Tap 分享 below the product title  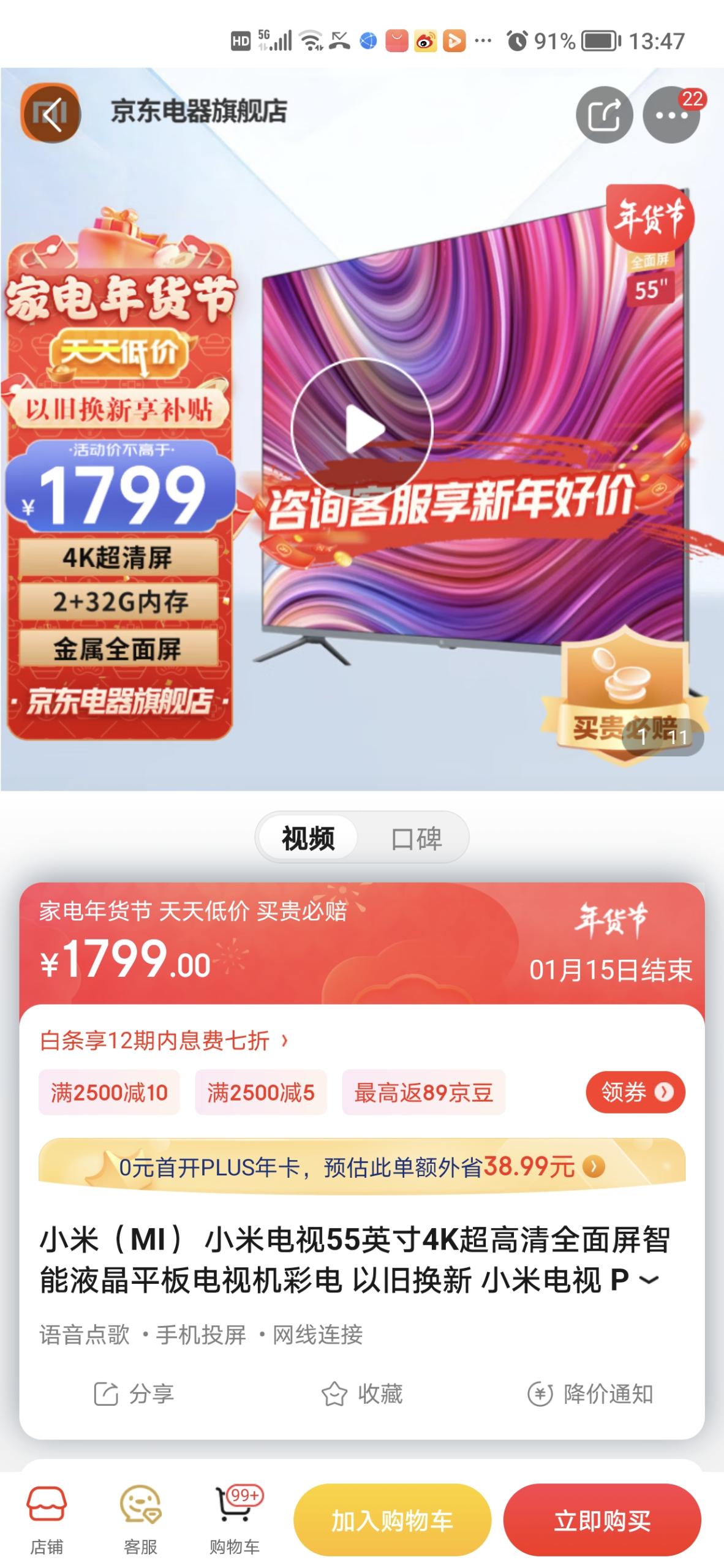[x=134, y=1395]
